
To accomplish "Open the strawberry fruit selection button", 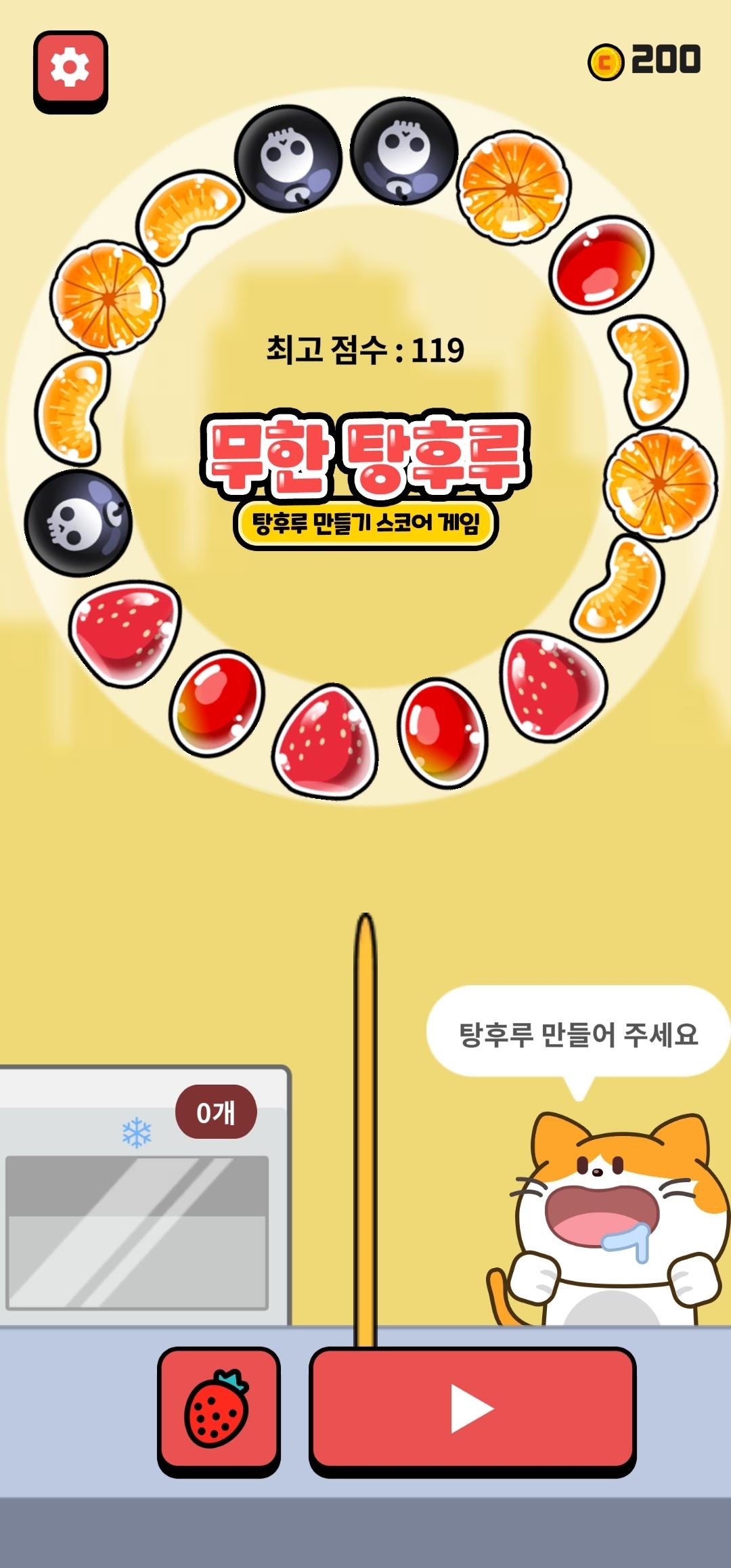I will [x=219, y=1411].
